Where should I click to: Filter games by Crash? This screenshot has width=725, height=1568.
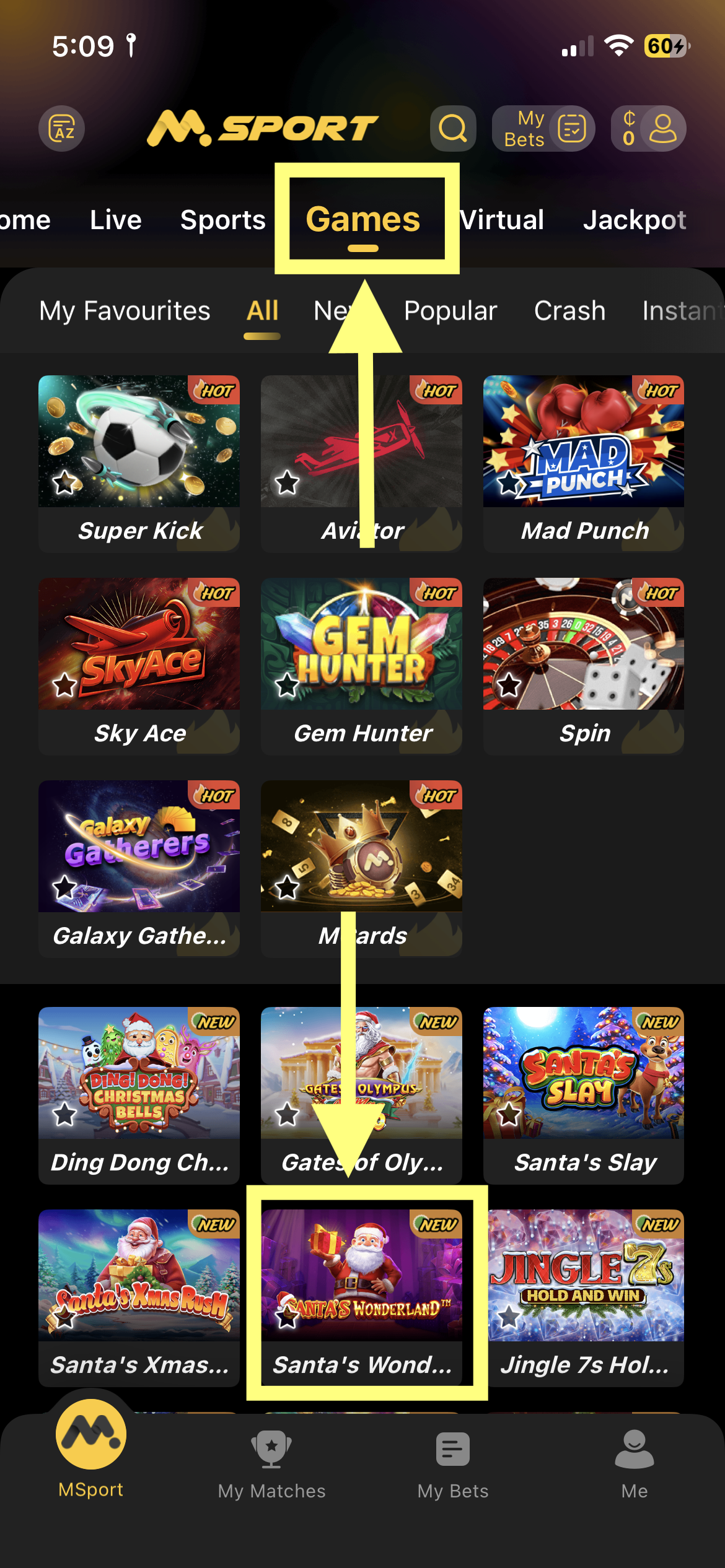coord(569,311)
